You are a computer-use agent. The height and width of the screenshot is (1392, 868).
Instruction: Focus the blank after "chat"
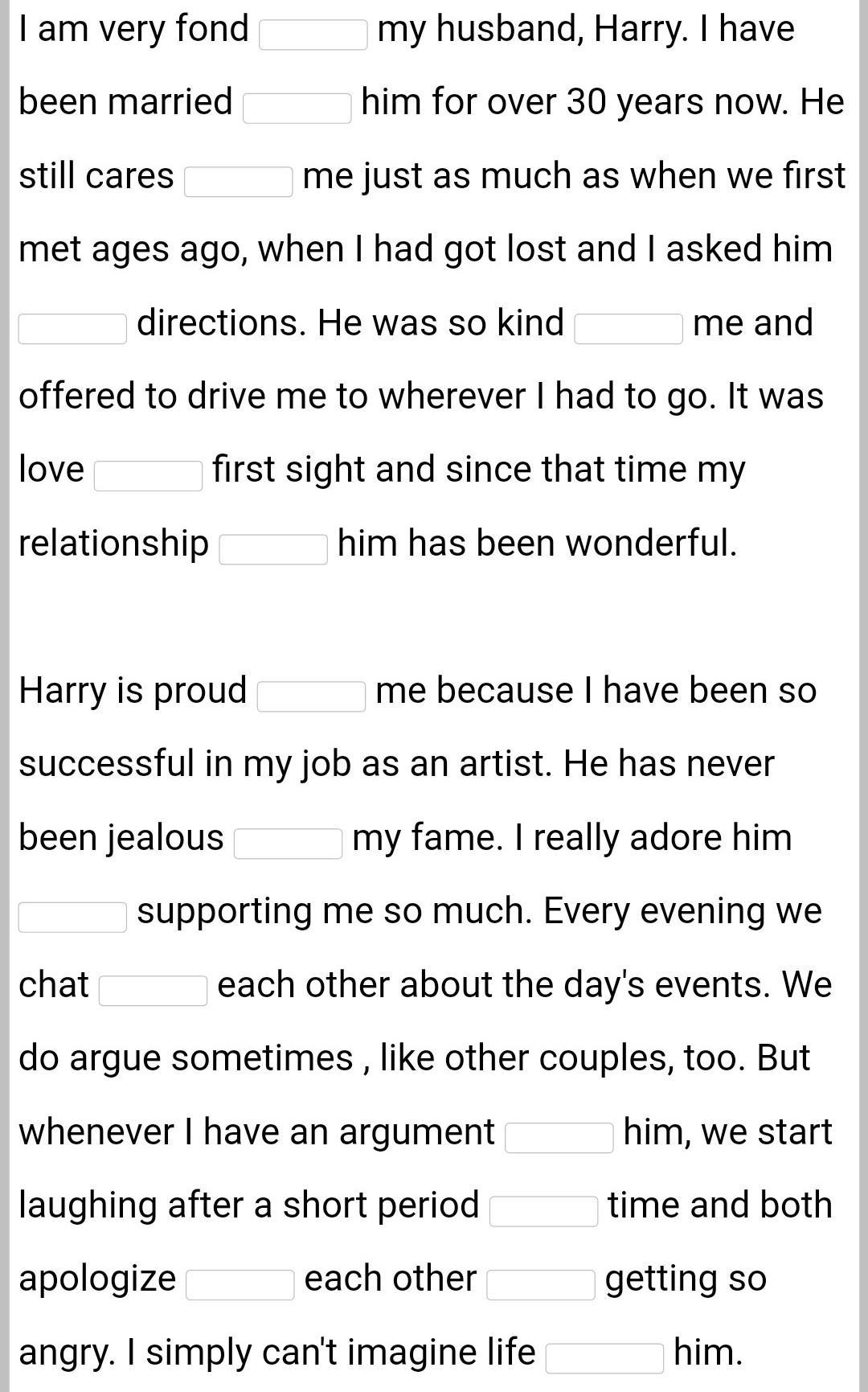point(154,991)
